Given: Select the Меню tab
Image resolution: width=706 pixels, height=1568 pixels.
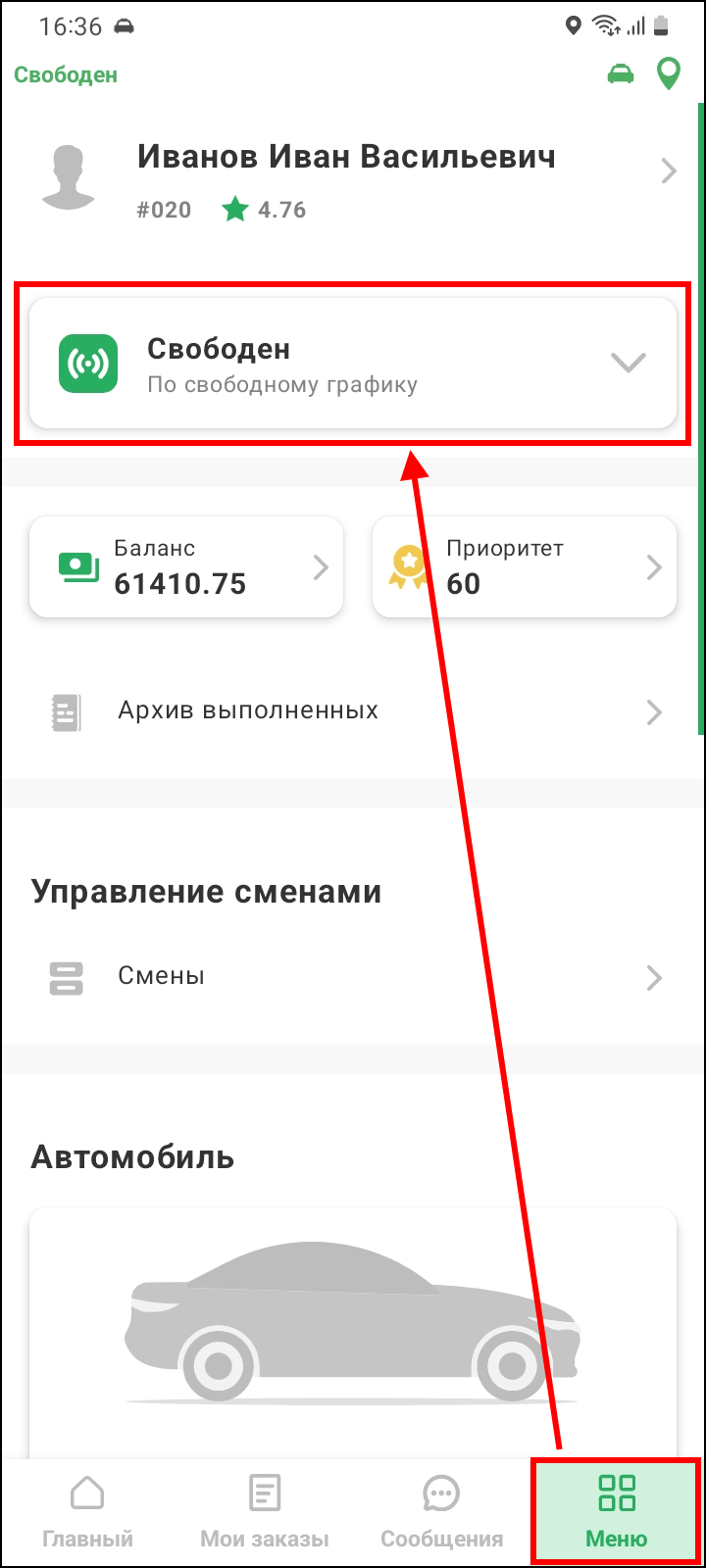Looking at the screenshot, I should pos(617,1512).
